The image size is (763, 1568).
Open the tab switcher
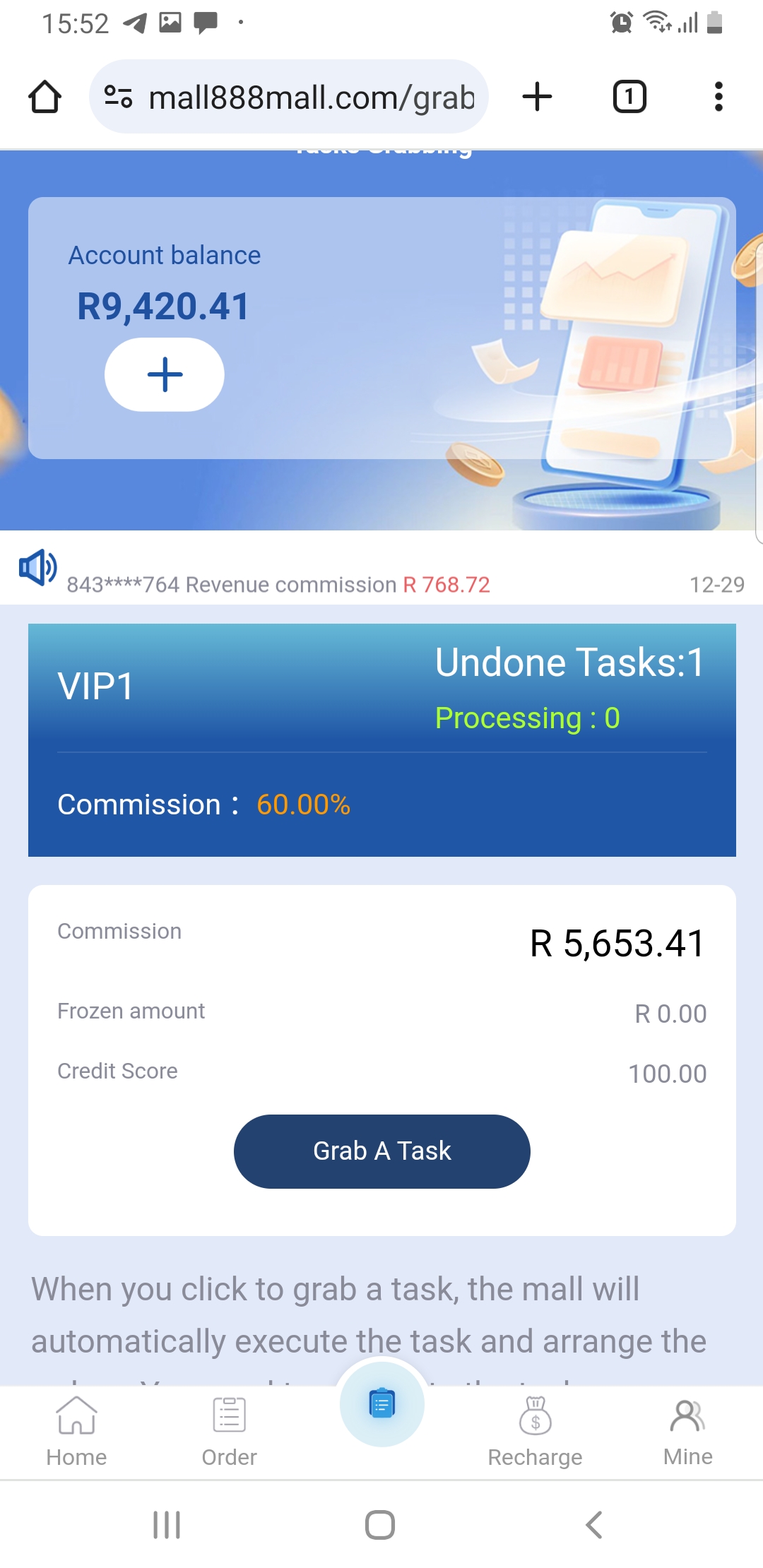click(629, 97)
